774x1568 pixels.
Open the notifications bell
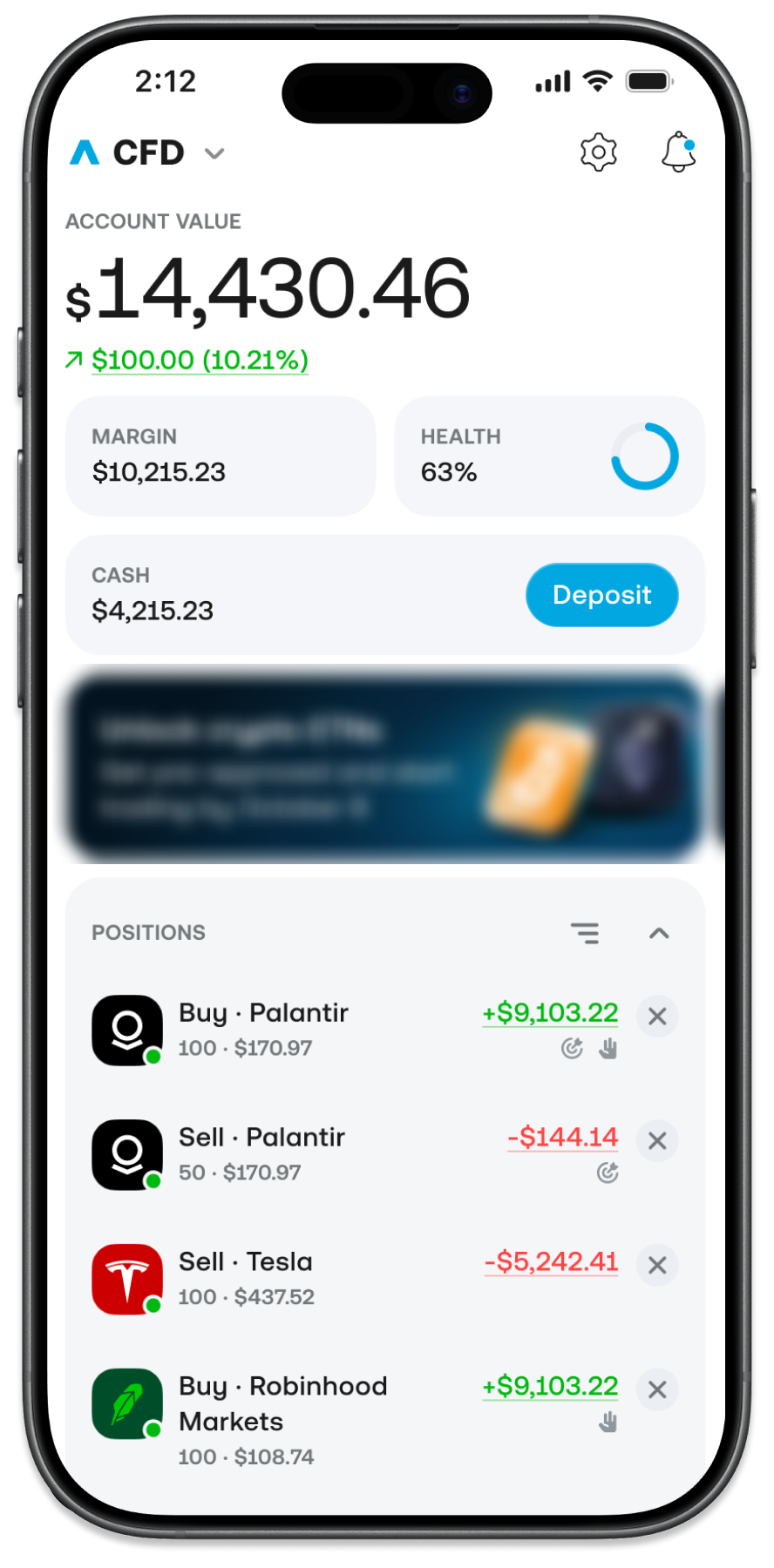[x=678, y=152]
